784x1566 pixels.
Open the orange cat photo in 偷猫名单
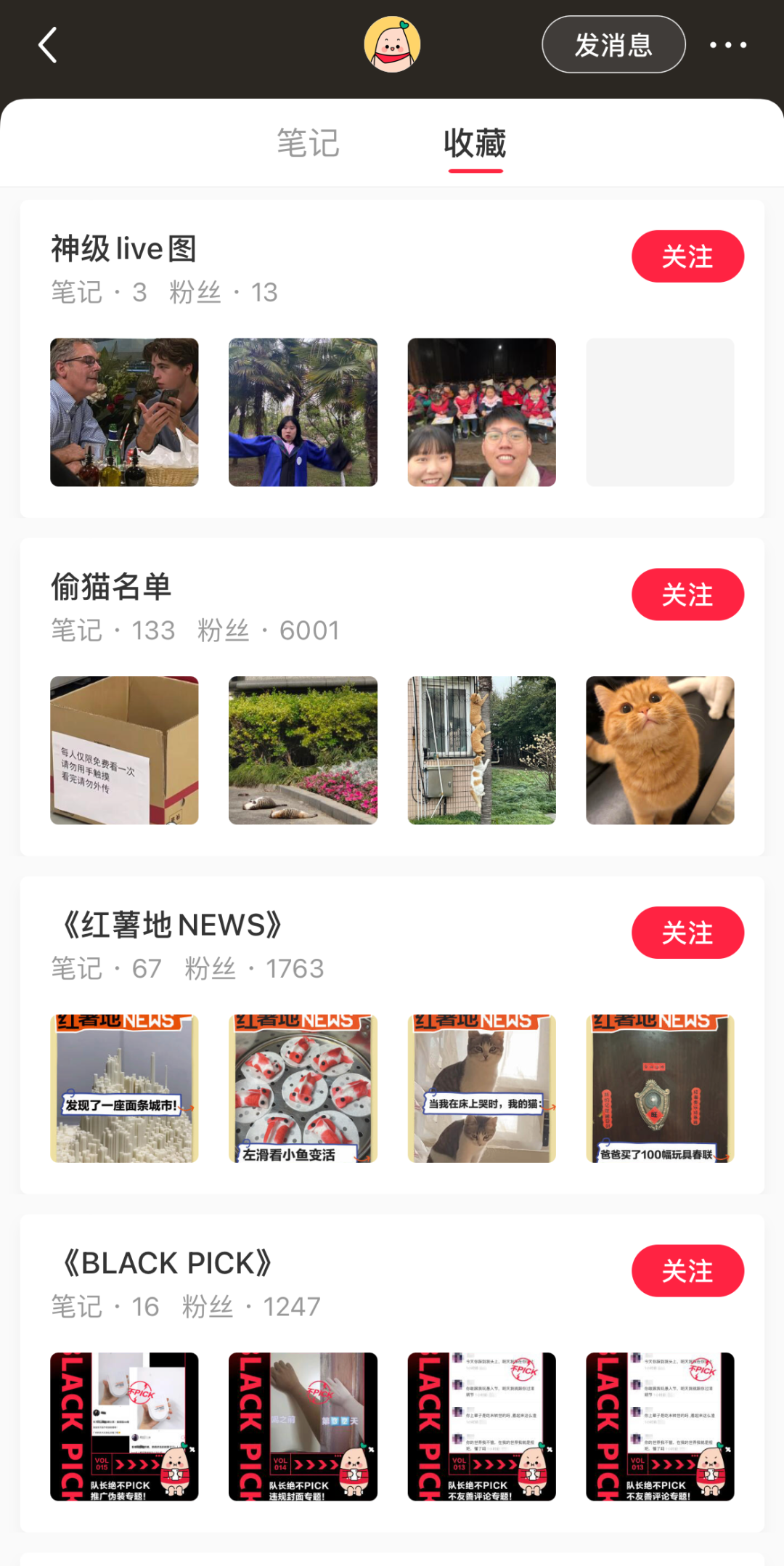[660, 750]
